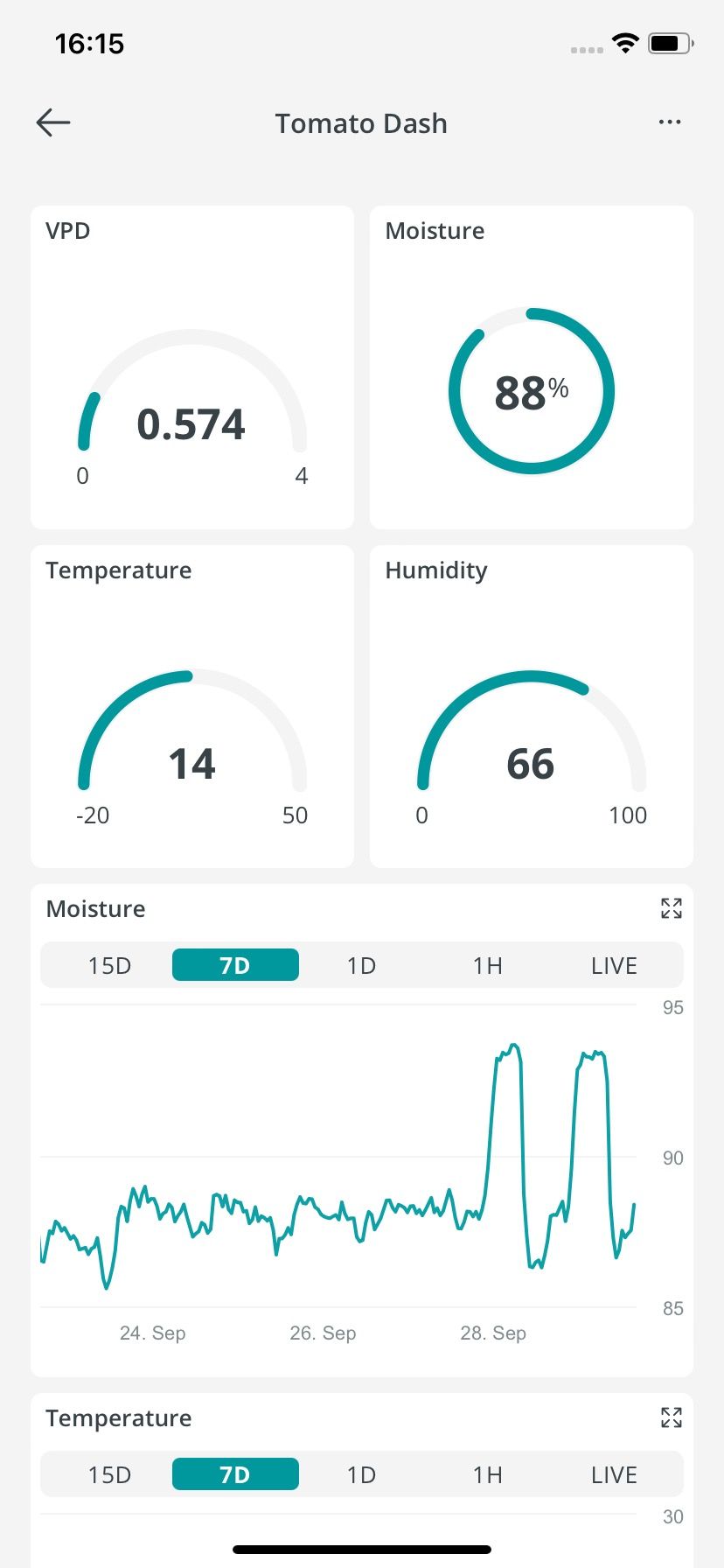Image resolution: width=724 pixels, height=1568 pixels.
Task: Select 7D range on Temperature chart
Action: tap(235, 1474)
